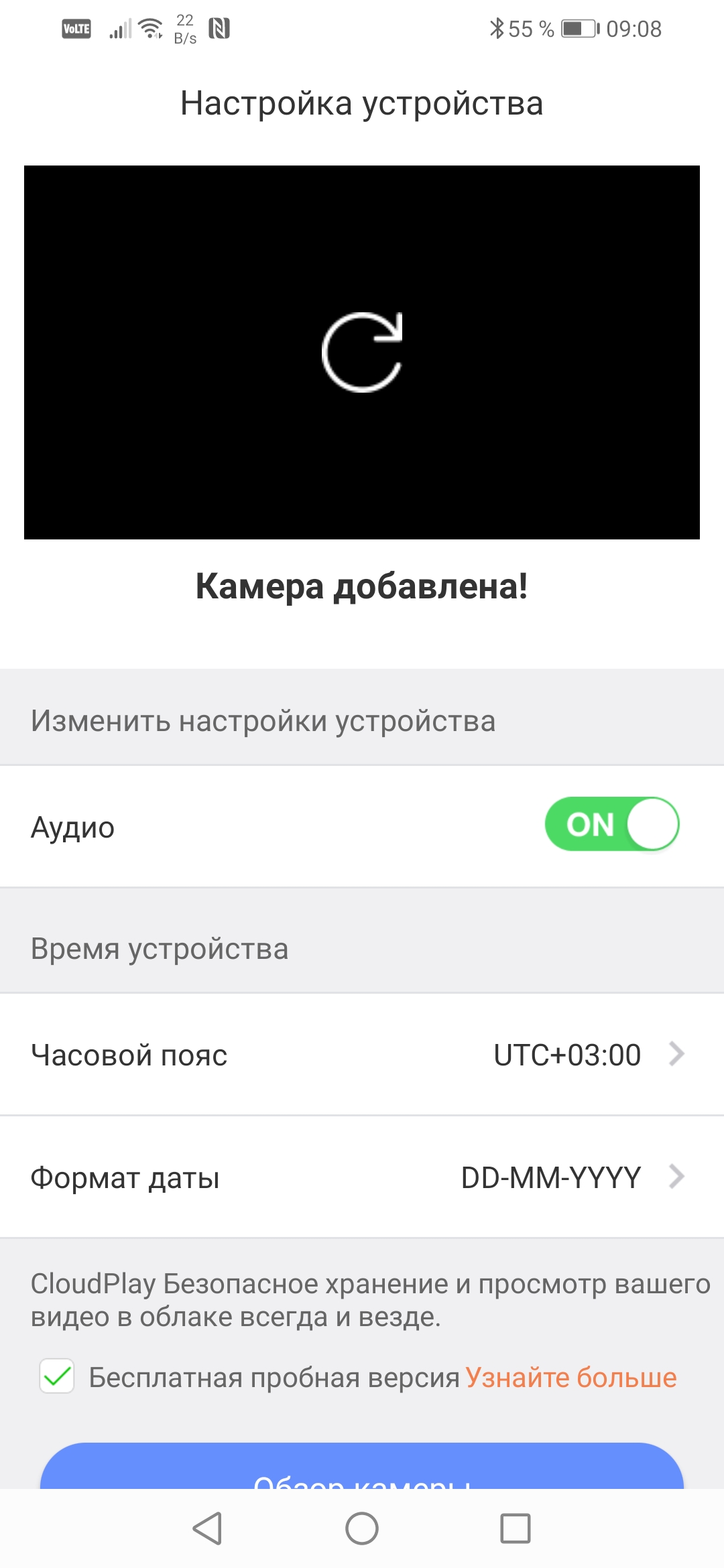Change the Формат даты option
The height and width of the screenshot is (1568, 724).
(362, 1177)
